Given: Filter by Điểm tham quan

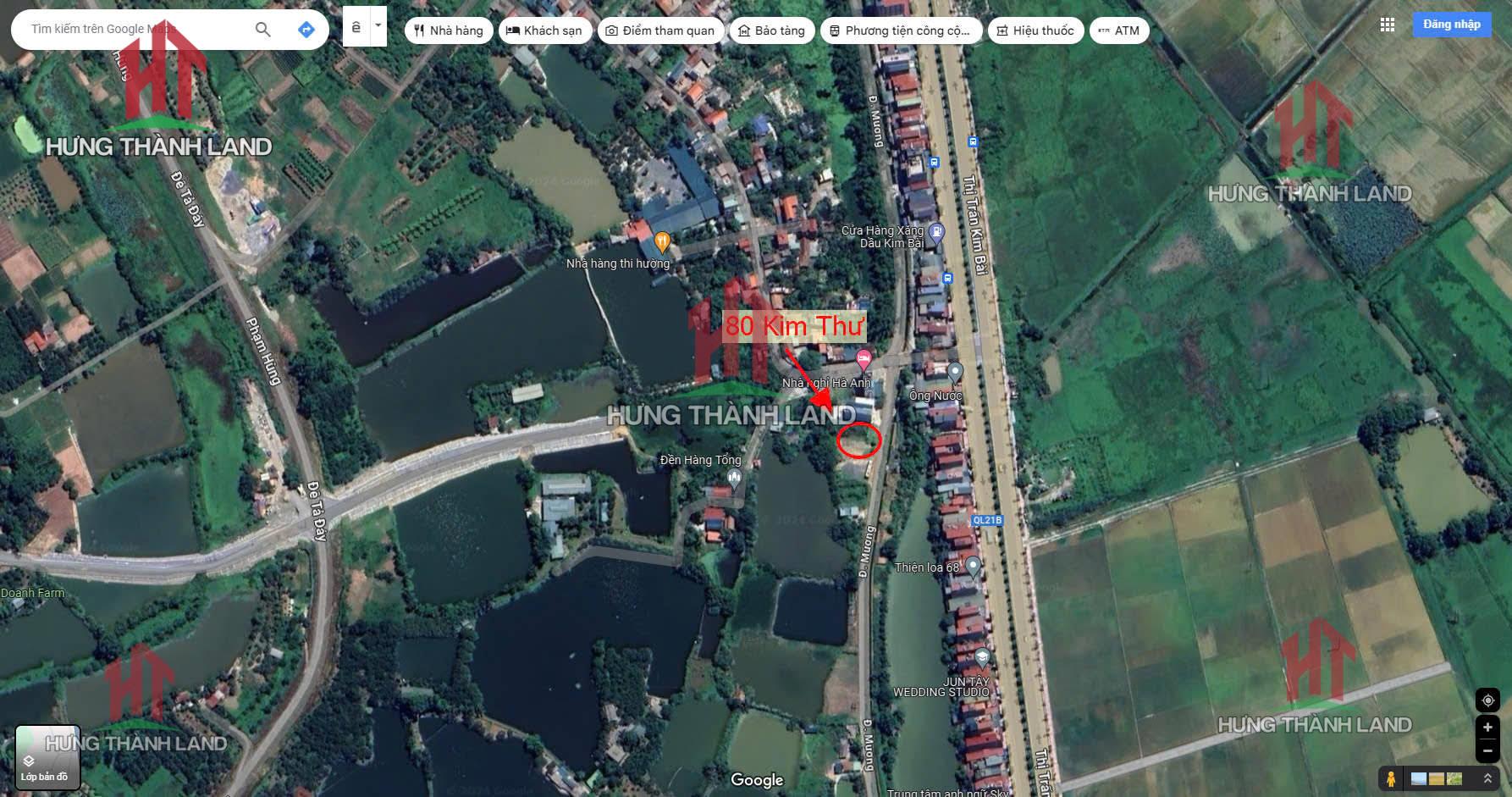Looking at the screenshot, I should point(660,30).
